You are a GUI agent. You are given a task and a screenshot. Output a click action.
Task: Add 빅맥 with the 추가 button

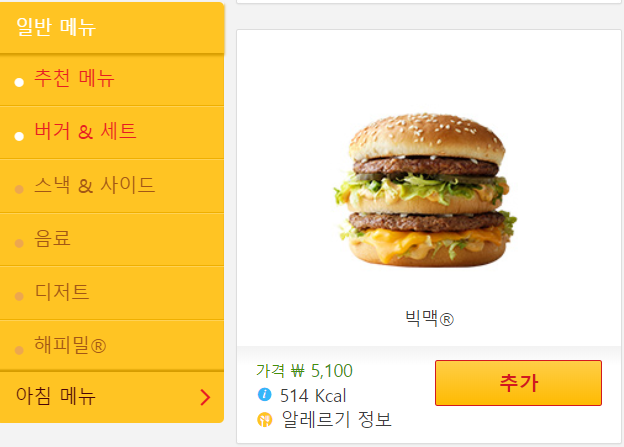point(518,382)
